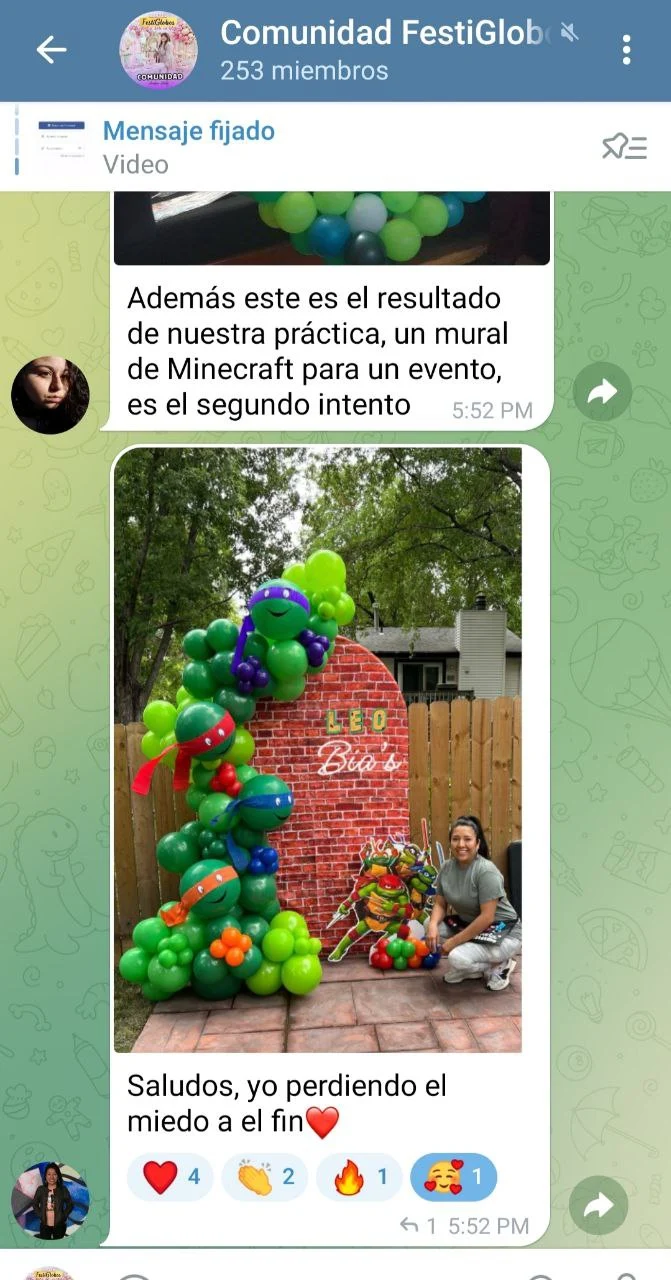
Task: React with the fire emoji
Action: [359, 1177]
